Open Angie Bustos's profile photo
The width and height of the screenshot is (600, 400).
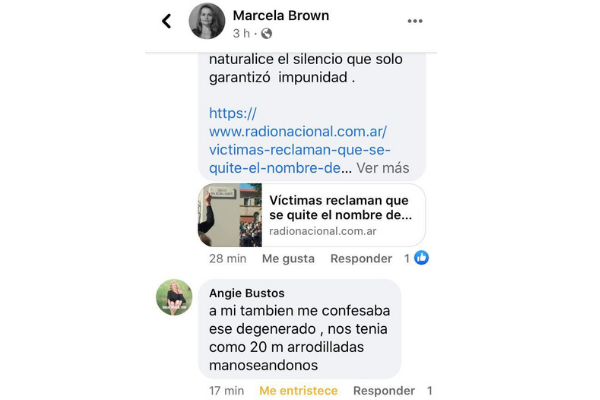pos(174,297)
